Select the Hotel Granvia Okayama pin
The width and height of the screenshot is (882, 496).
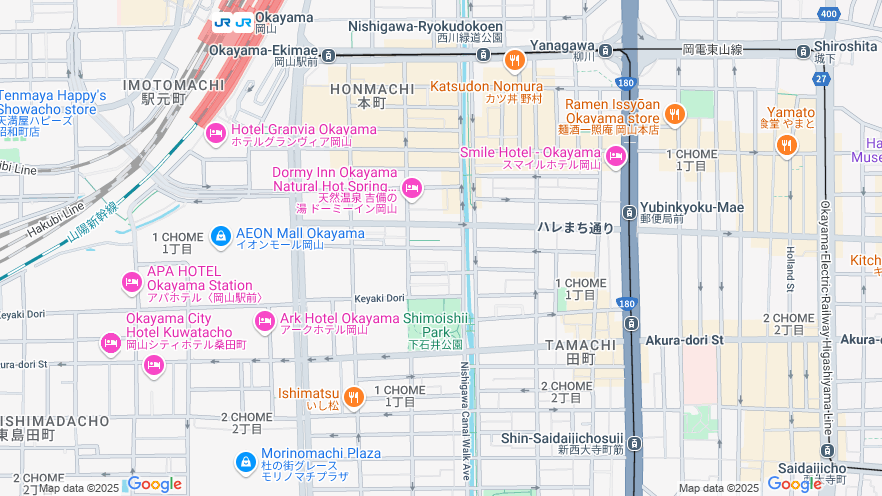point(215,133)
